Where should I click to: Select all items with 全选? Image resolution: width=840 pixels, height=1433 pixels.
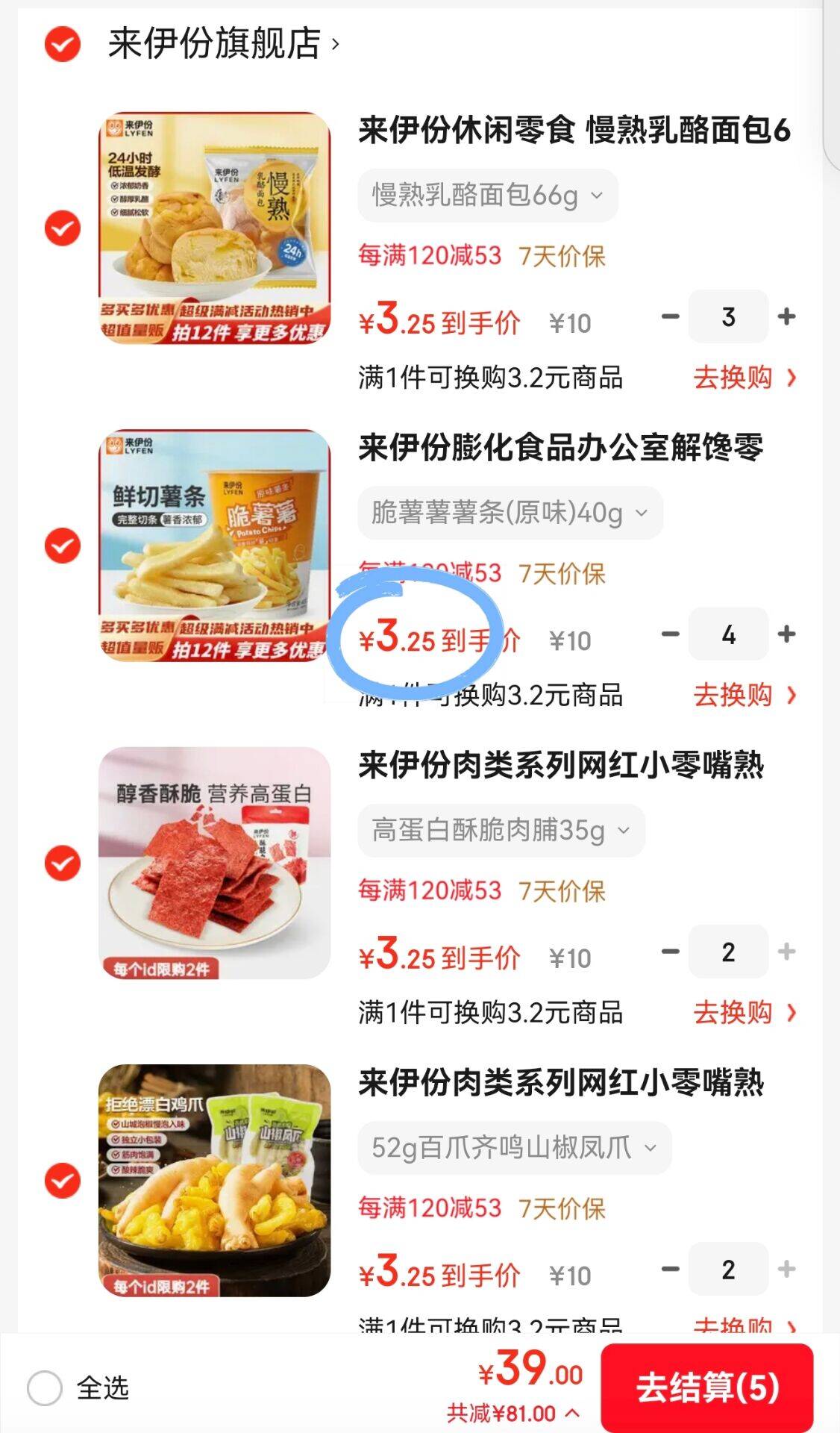45,1389
